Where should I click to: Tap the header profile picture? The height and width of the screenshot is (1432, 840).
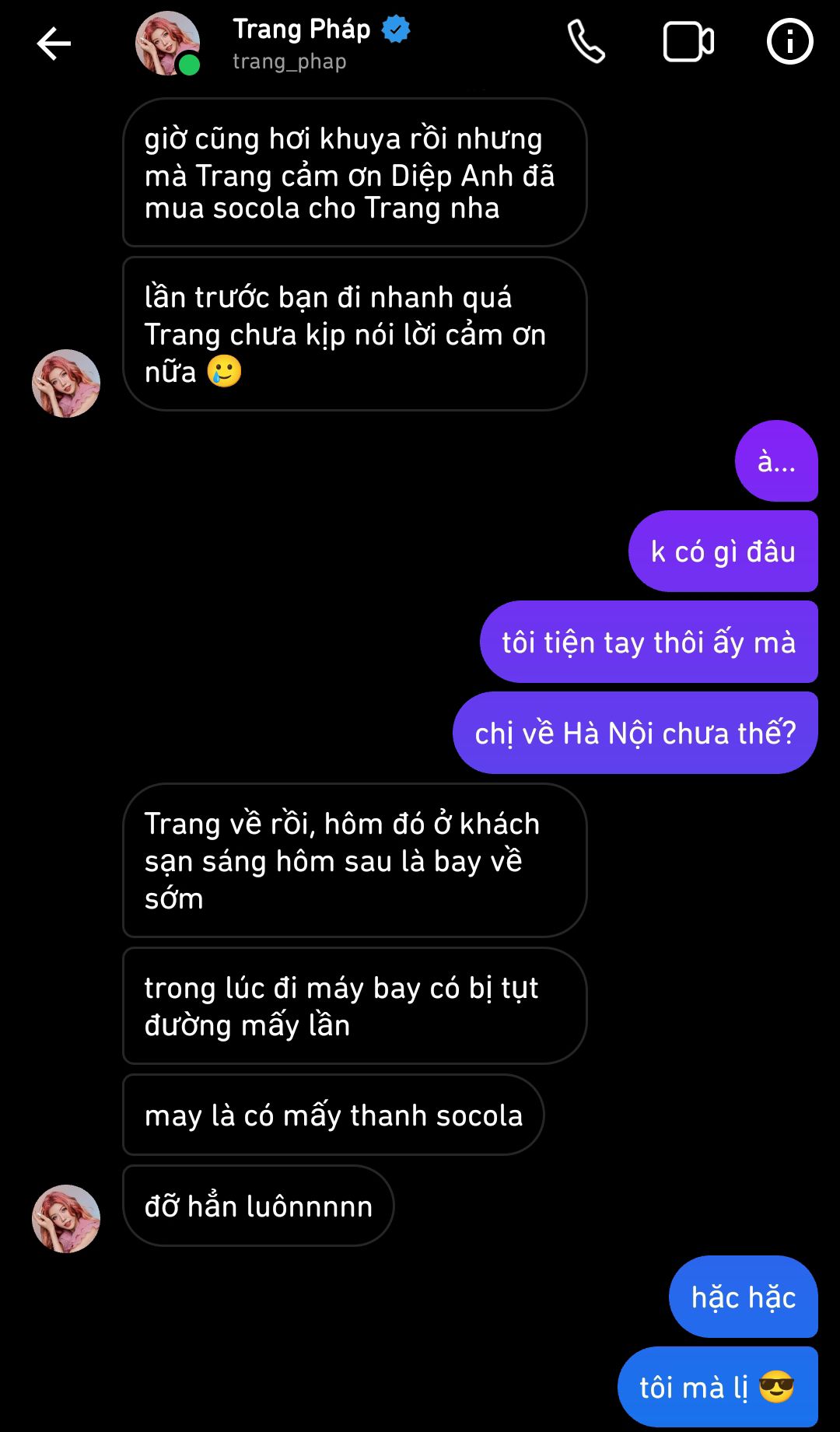167,44
